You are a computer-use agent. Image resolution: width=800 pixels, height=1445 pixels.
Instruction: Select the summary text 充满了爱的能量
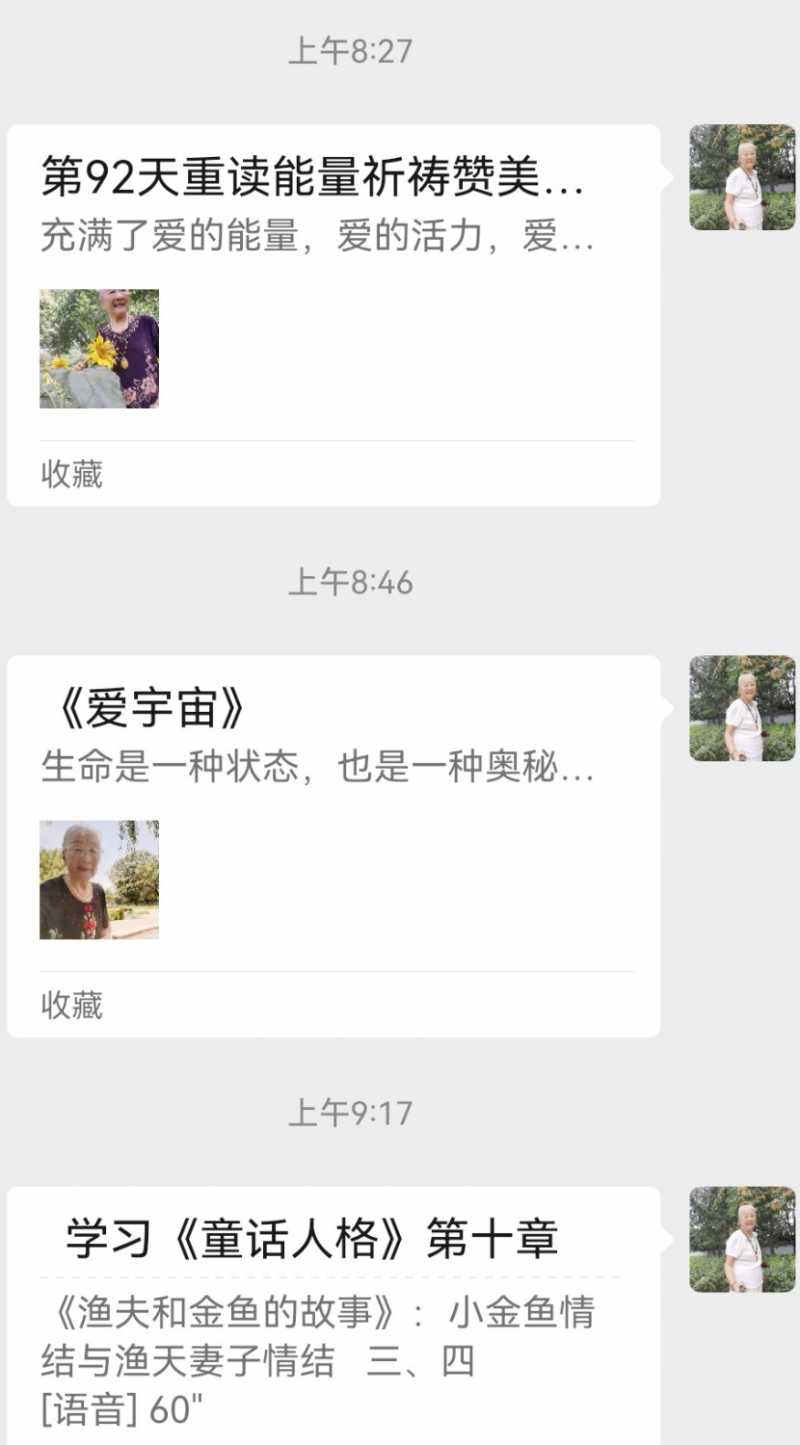tap(316, 239)
